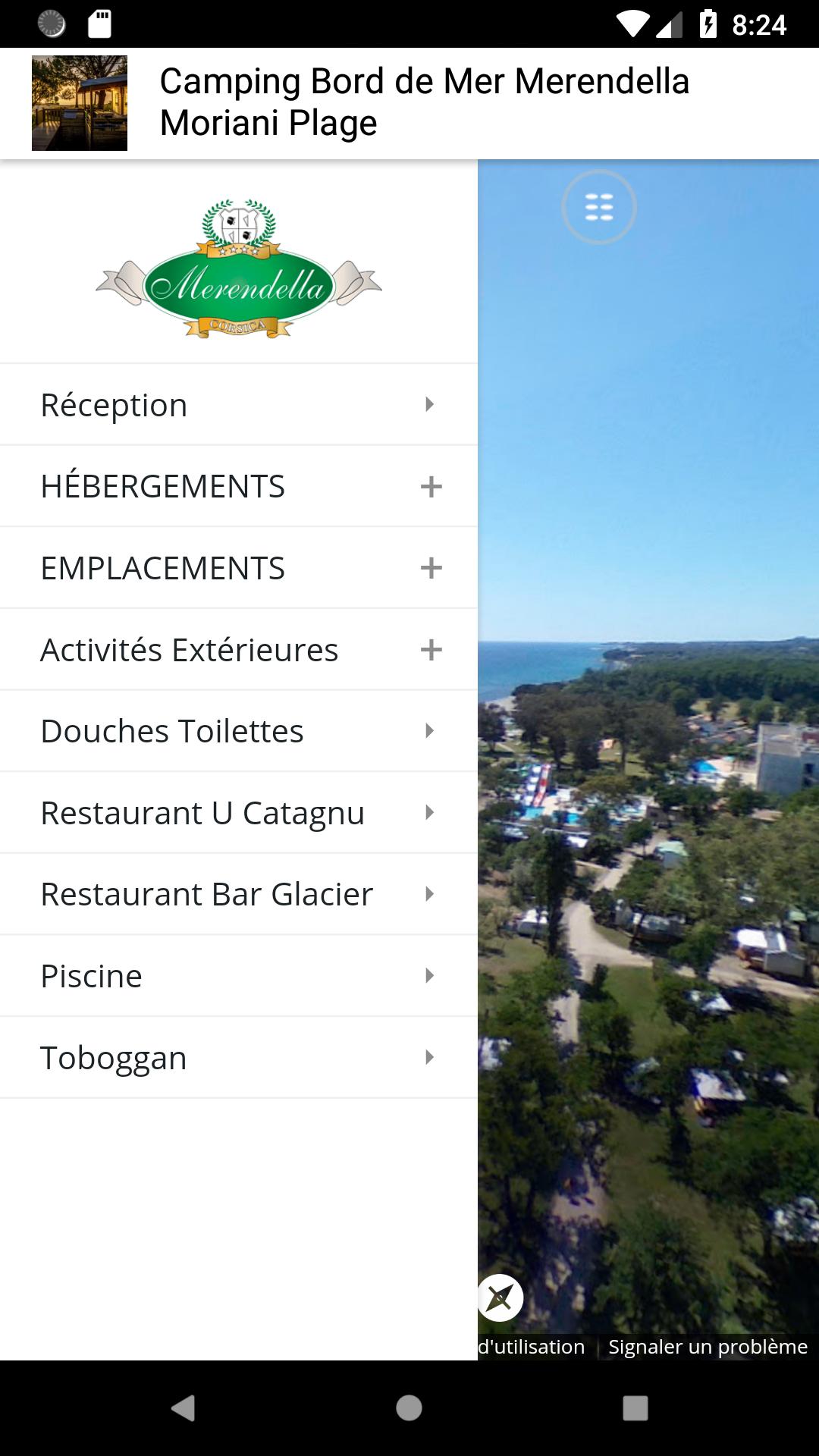Go to the home screen
Image resolution: width=819 pixels, height=1456 pixels.
coord(409,1408)
